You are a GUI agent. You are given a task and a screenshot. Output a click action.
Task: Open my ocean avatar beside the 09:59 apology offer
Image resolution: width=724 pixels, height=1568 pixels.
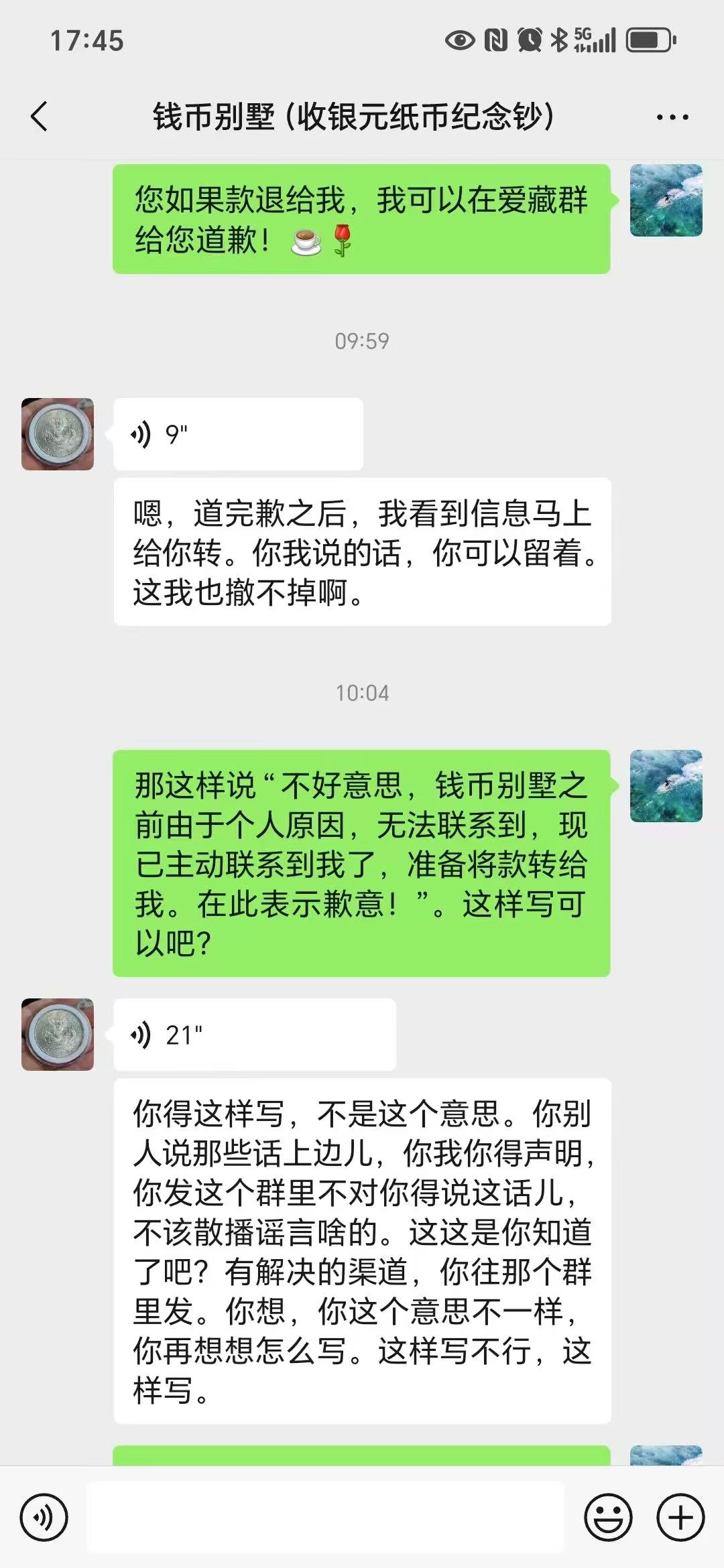(666, 200)
